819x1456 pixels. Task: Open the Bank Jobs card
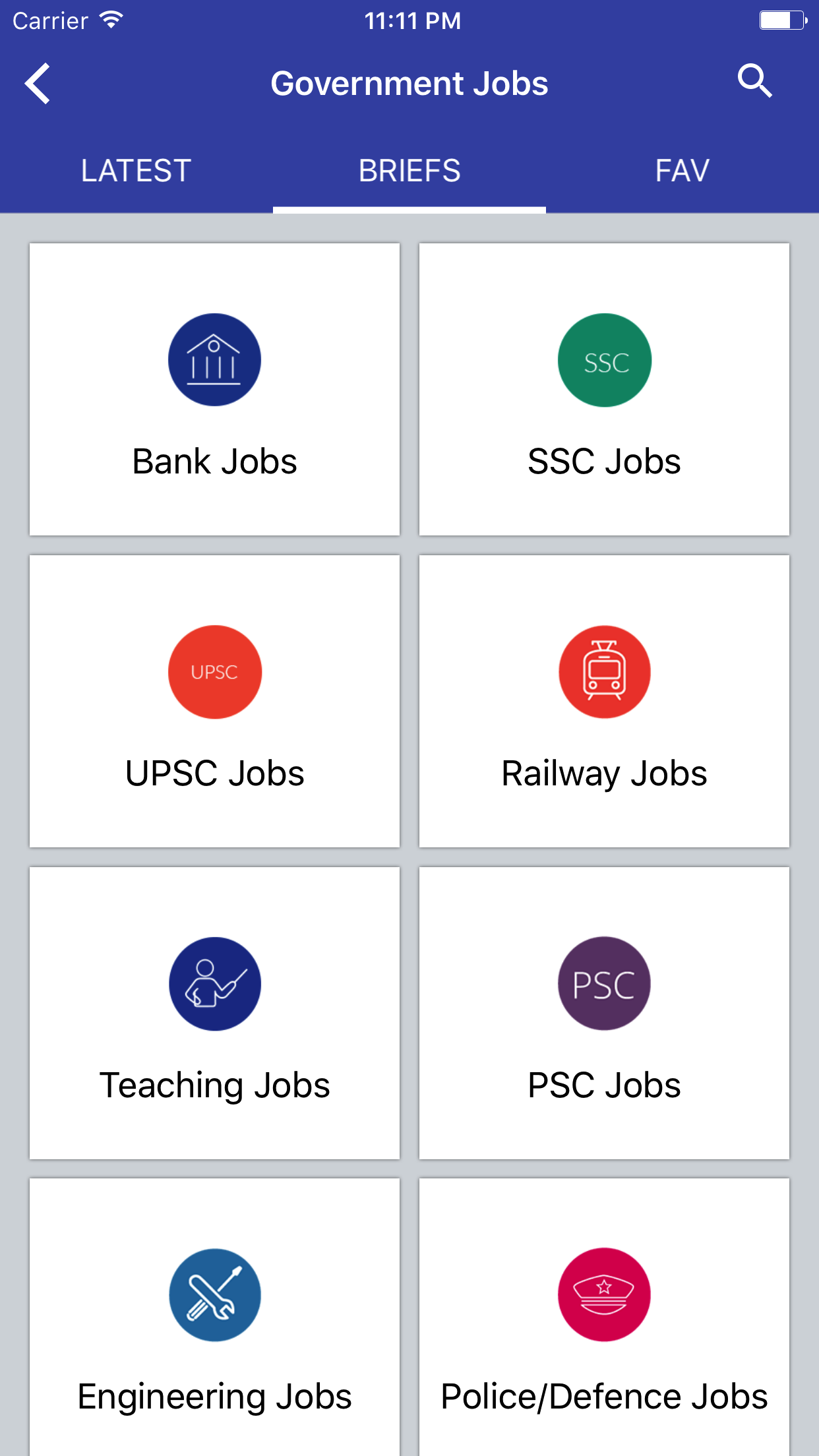coord(214,388)
